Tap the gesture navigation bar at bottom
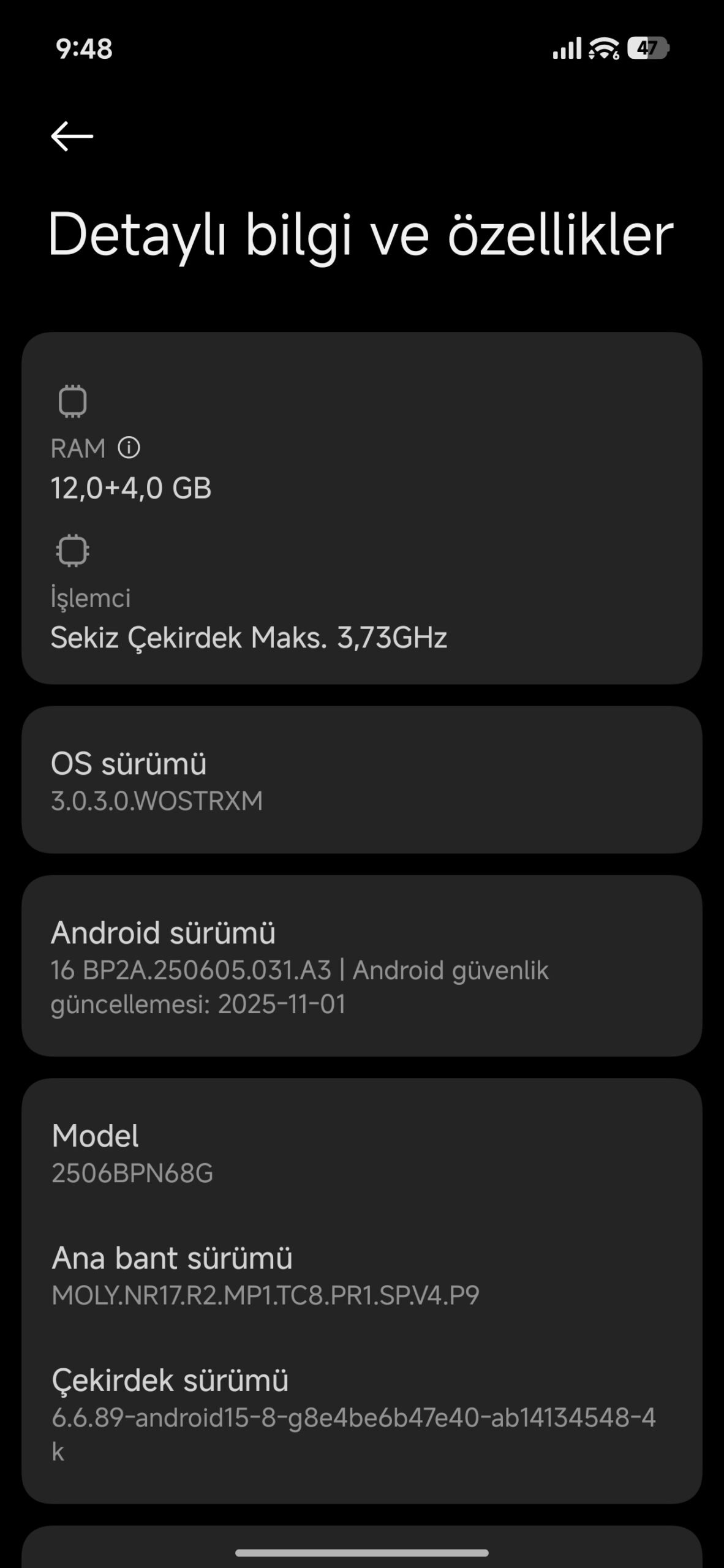Screen dimensions: 724x1568 pos(362,1551)
